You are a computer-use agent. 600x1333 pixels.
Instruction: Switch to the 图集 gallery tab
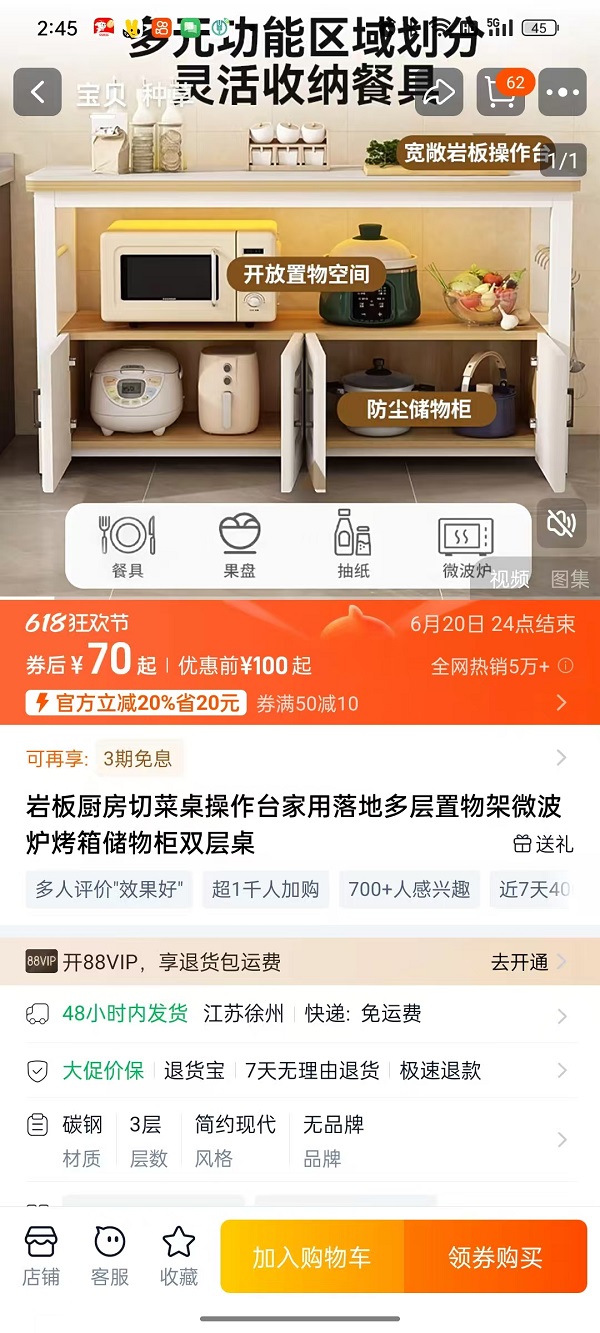570,579
